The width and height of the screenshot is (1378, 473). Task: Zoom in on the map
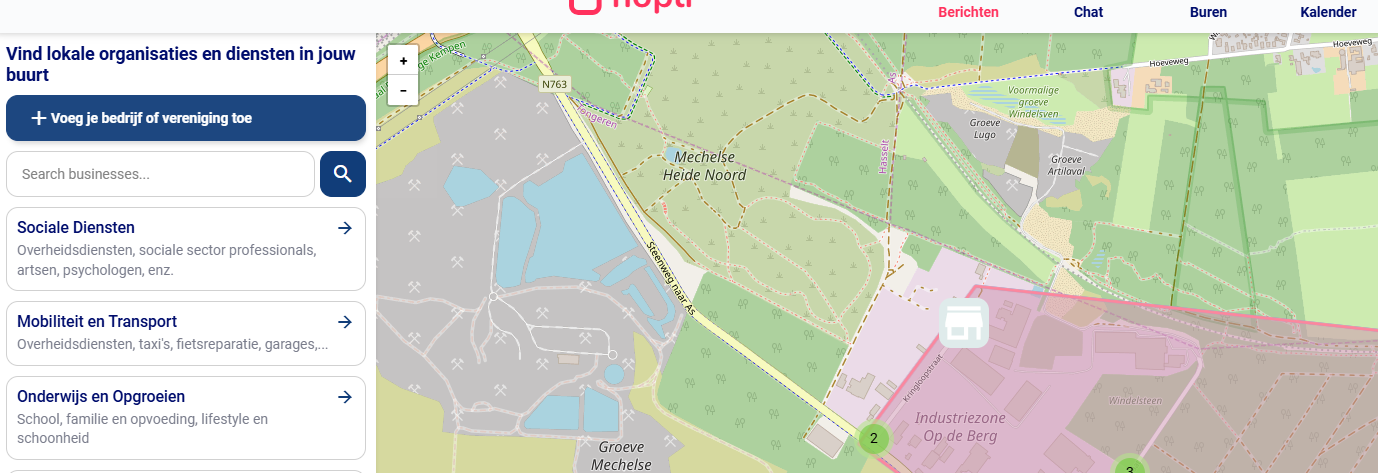pos(403,61)
